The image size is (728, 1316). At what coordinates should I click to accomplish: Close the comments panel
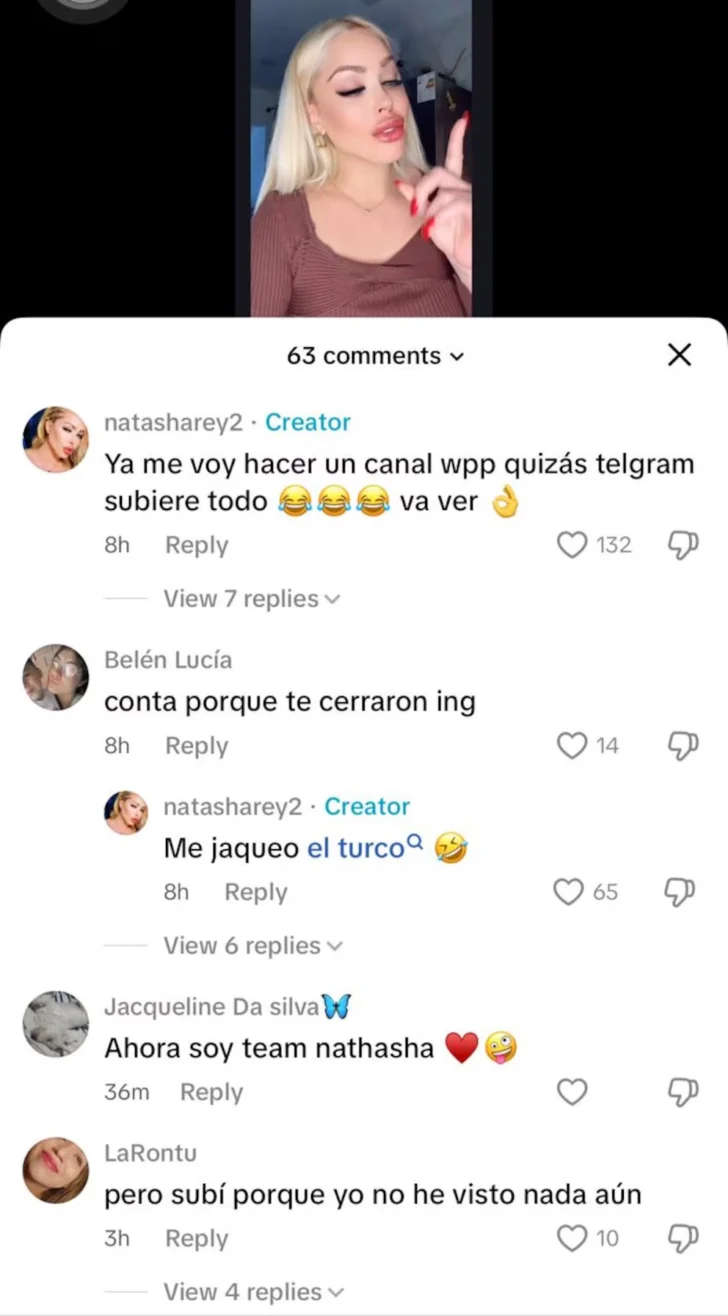(x=679, y=354)
